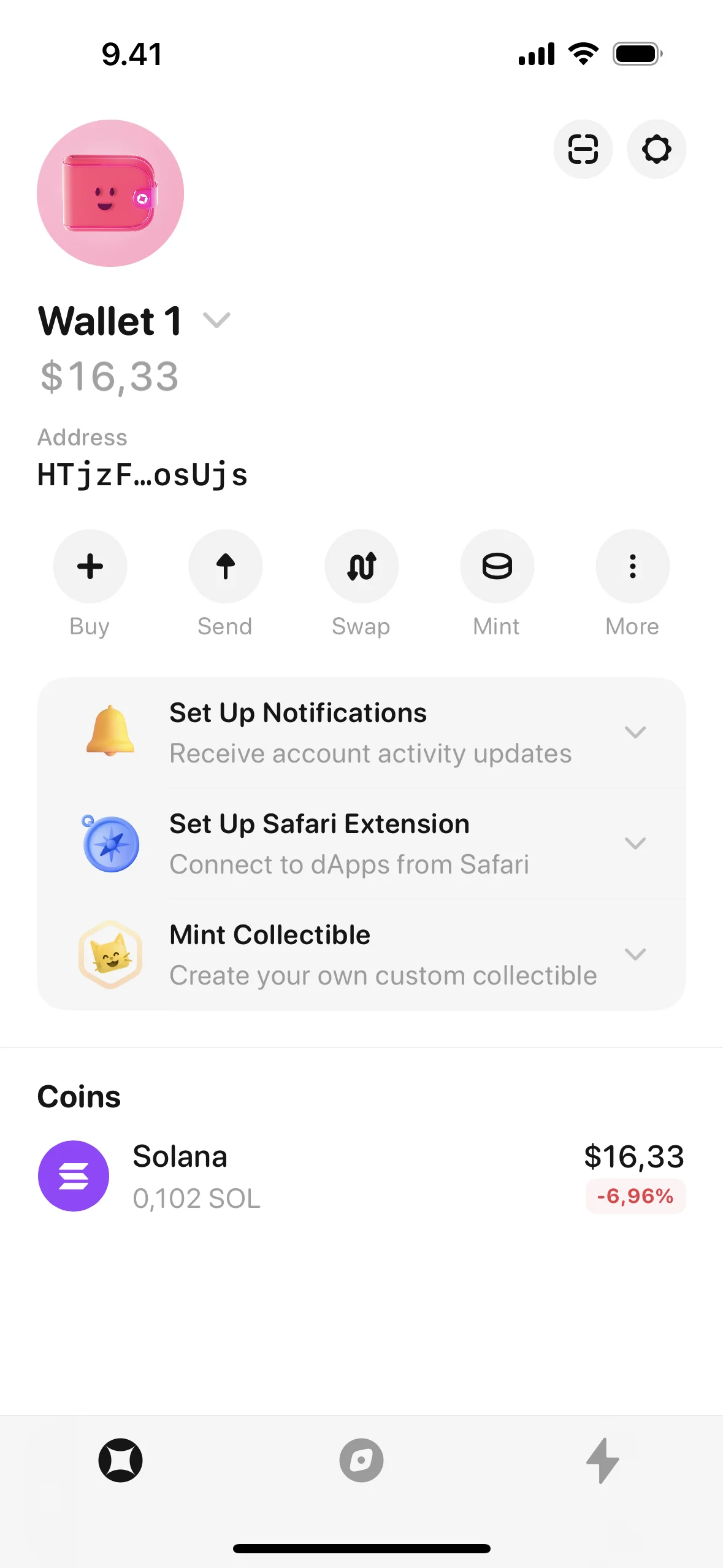This screenshot has height=1568, width=723.
Task: Tap the pink wallet avatar
Action: [110, 193]
